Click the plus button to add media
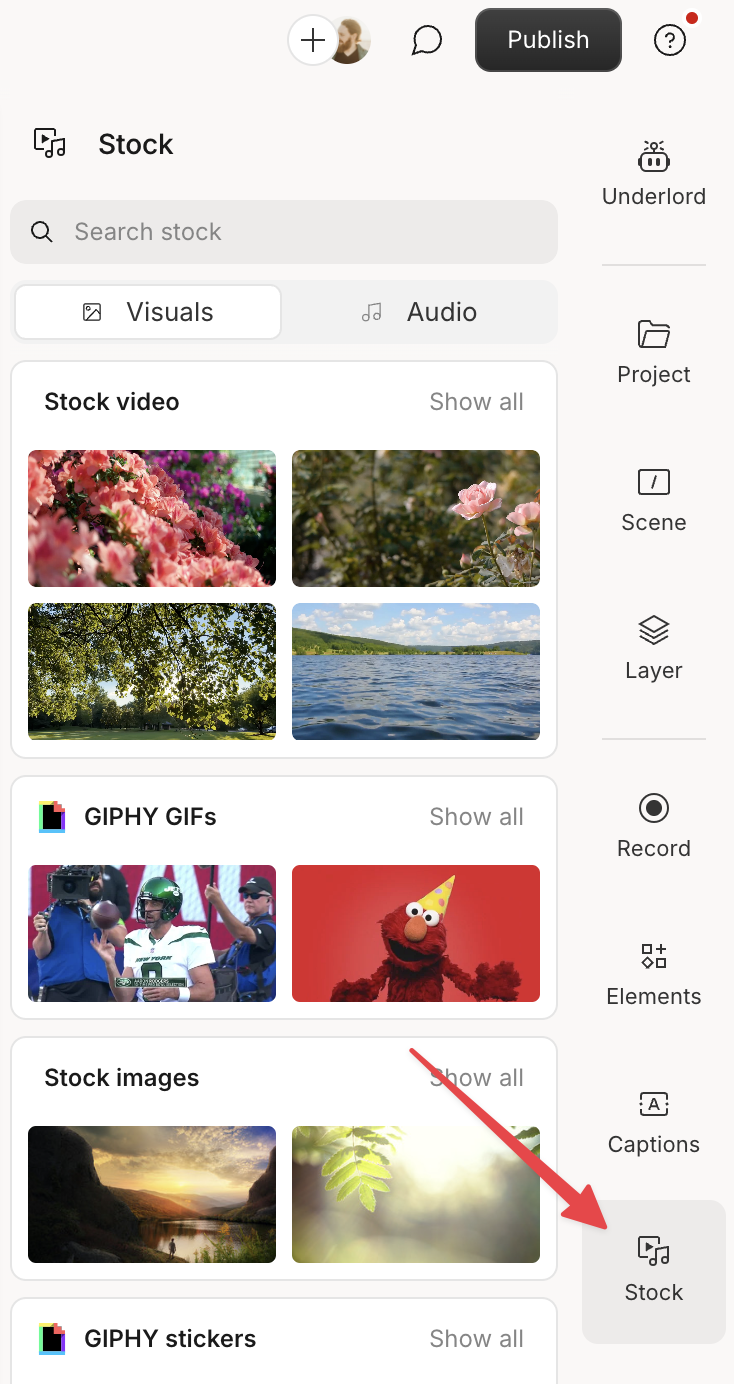The width and height of the screenshot is (734, 1384). [x=312, y=40]
